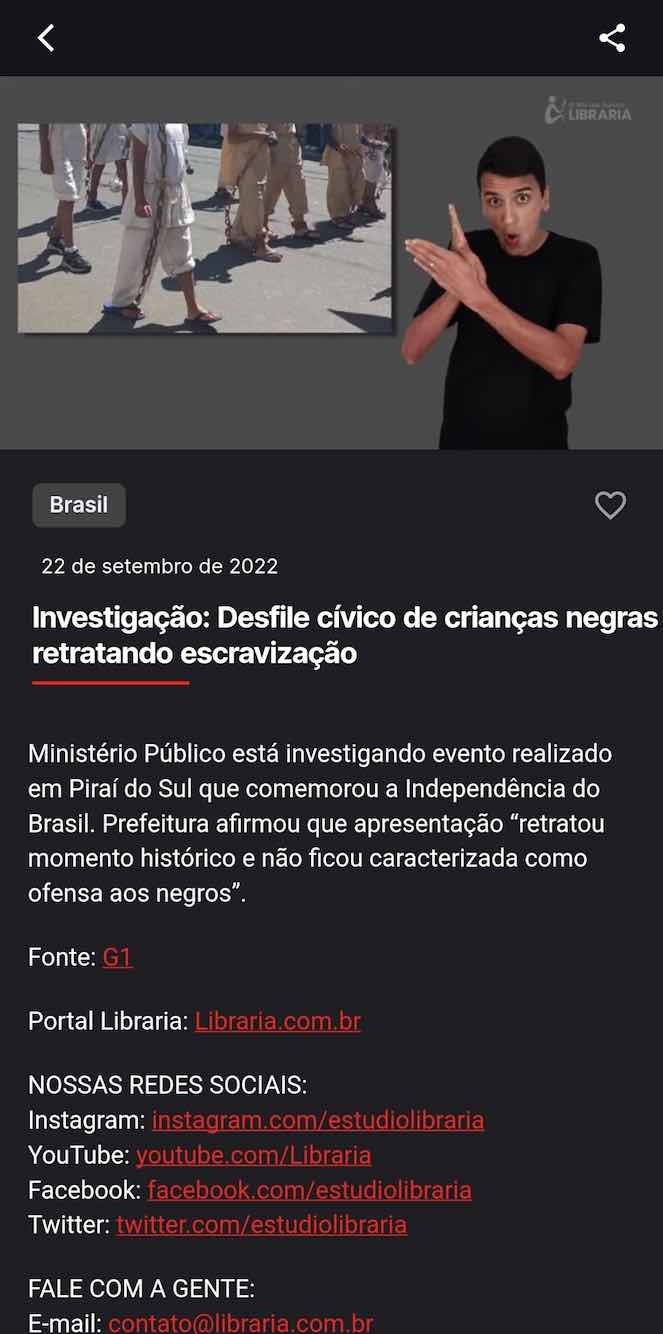Play the sign-language video at the top
Viewport: 663px width, 1334px height.
331,263
